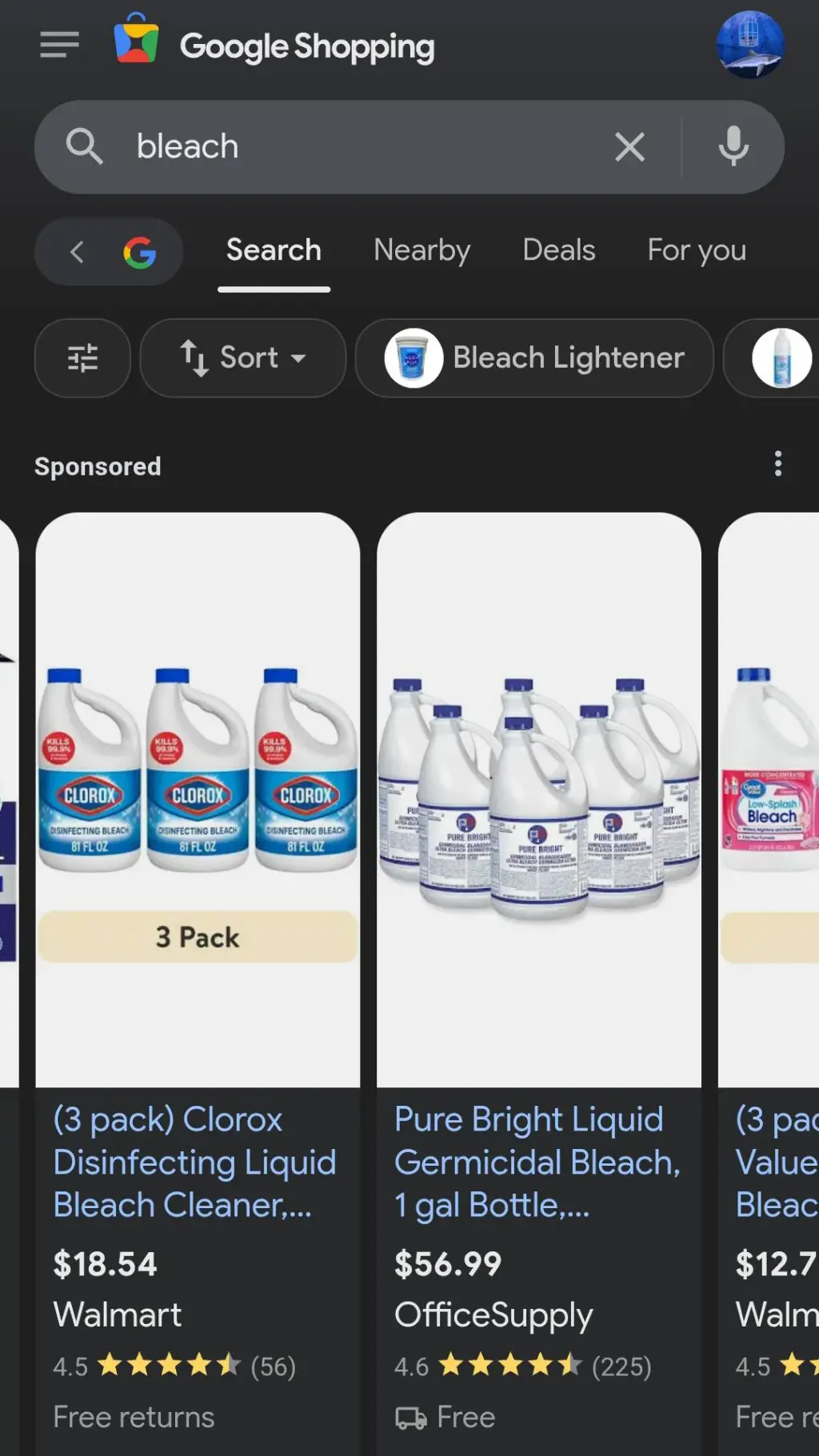Tap the Clorox 3 Pack product image
819x1456 pixels.
pos(197,792)
